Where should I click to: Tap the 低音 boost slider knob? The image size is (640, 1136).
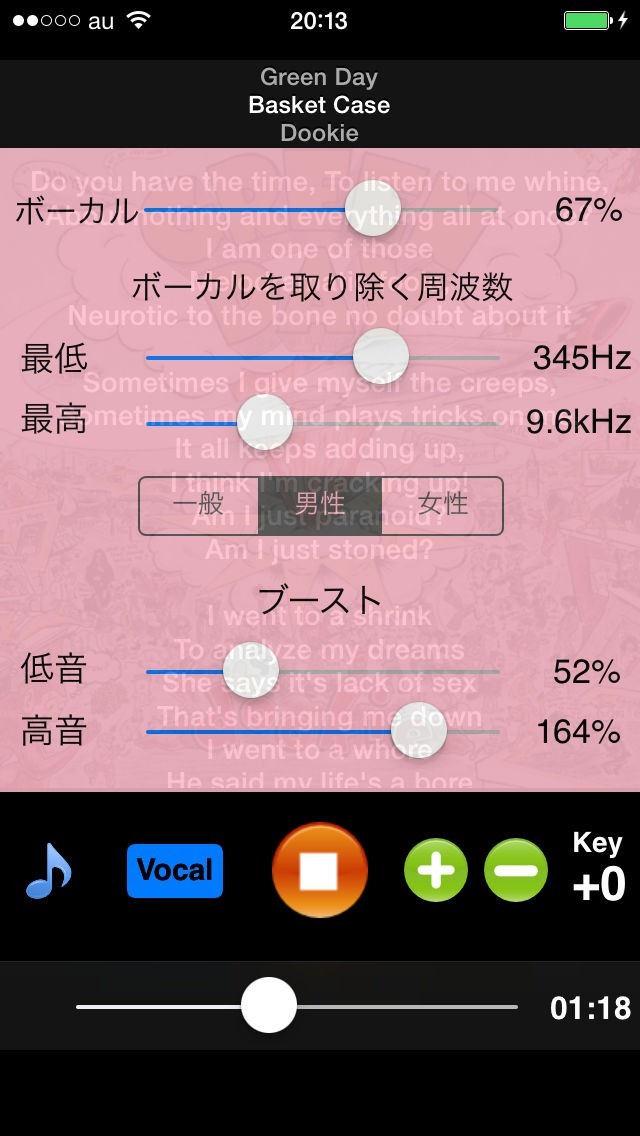coord(250,670)
